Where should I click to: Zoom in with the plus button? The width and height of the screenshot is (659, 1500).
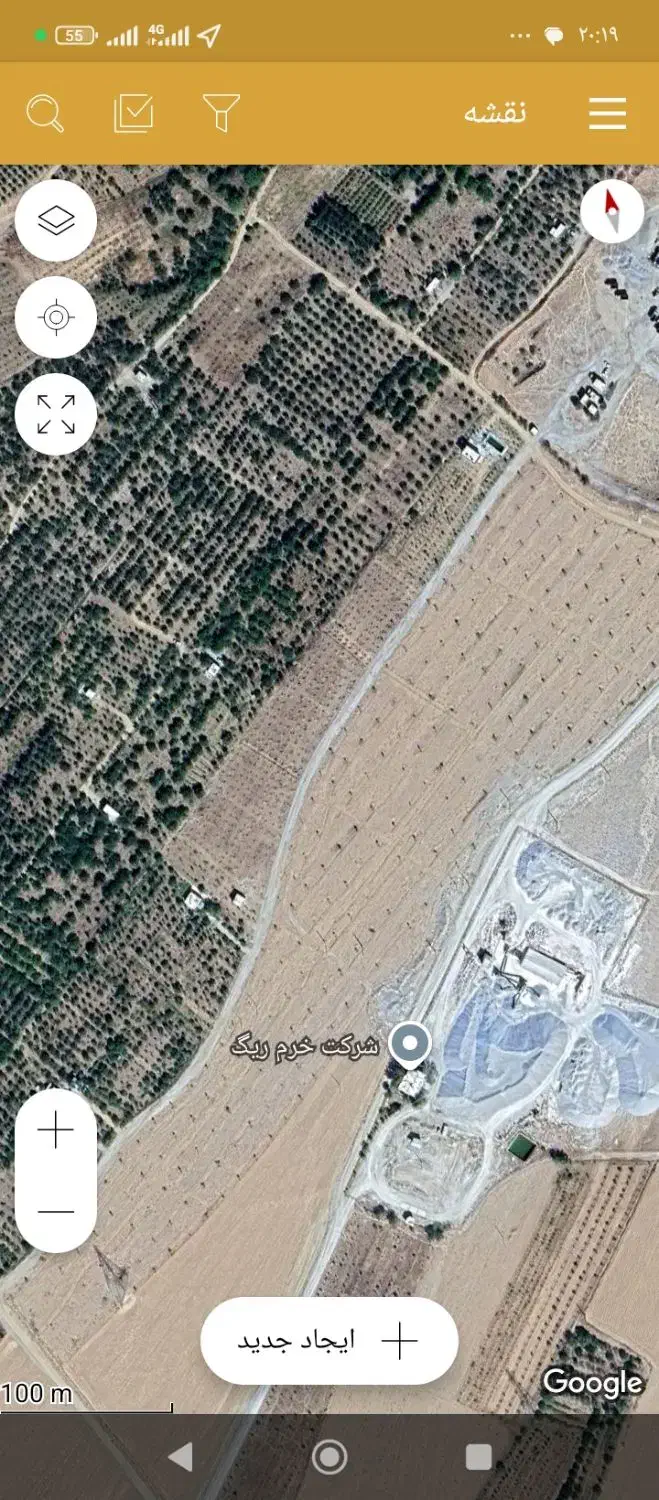(x=56, y=1130)
